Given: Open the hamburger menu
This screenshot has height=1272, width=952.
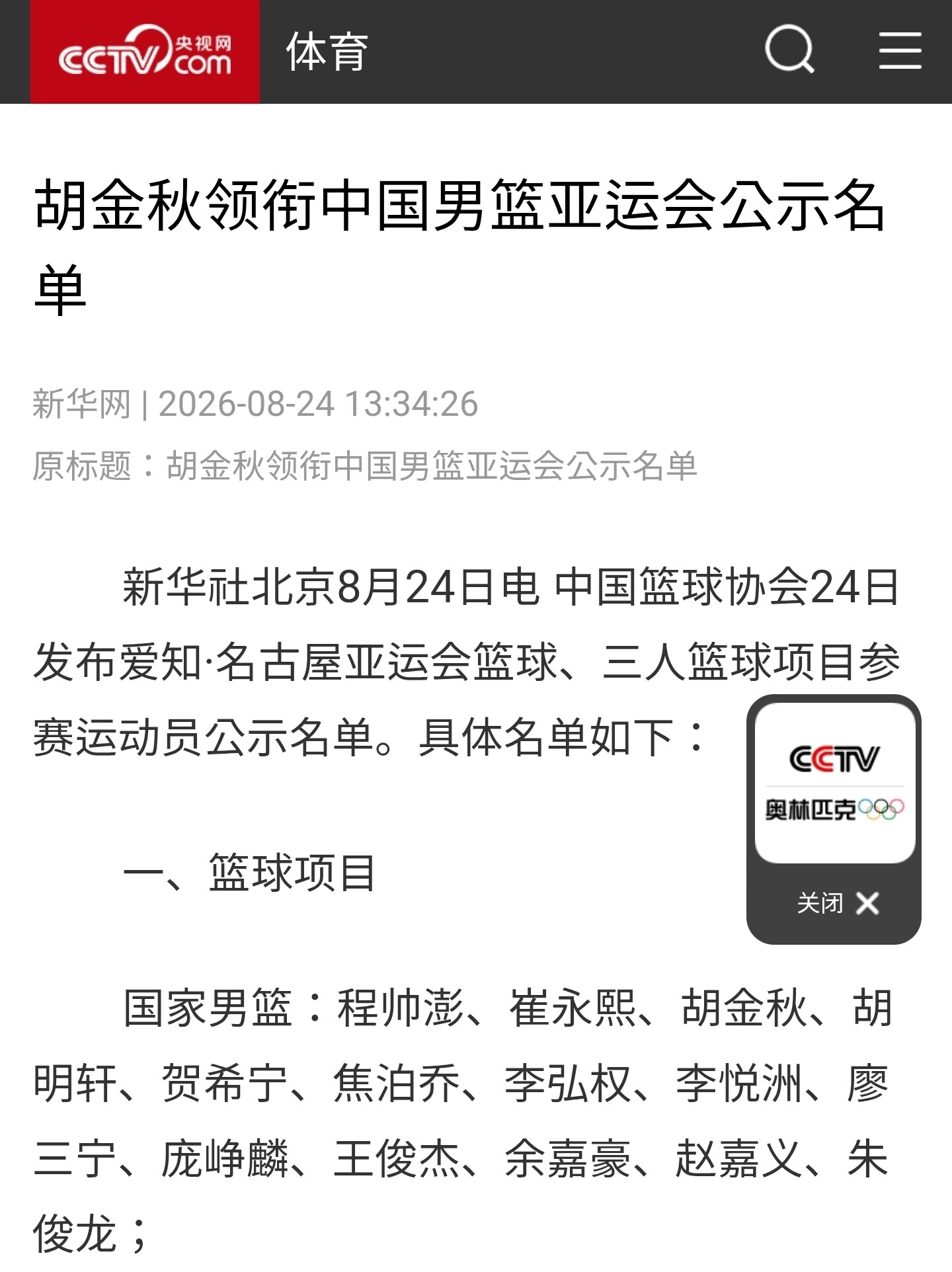Looking at the screenshot, I should 900,50.
